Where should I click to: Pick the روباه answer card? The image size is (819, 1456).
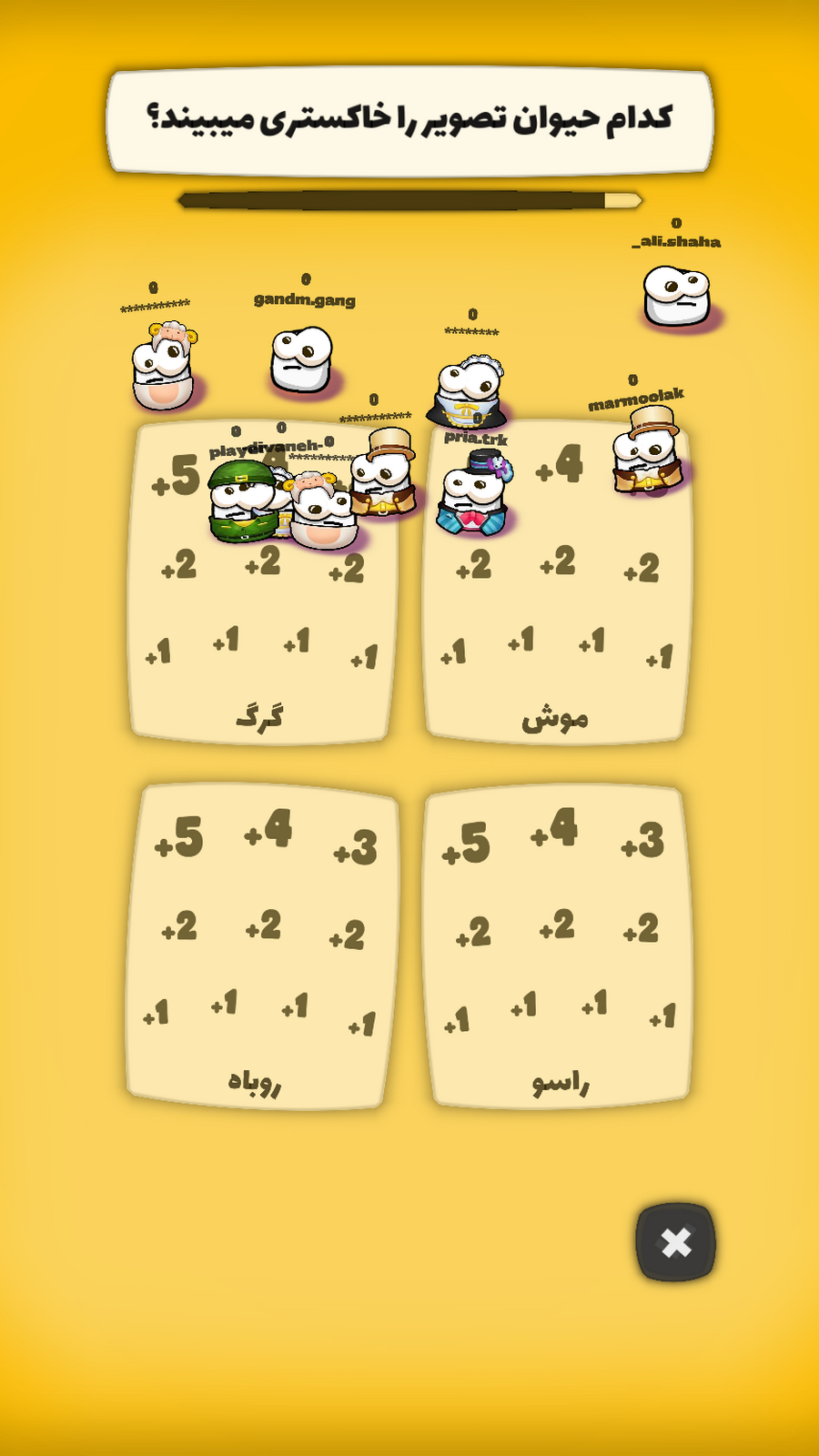pyautogui.click(x=262, y=946)
